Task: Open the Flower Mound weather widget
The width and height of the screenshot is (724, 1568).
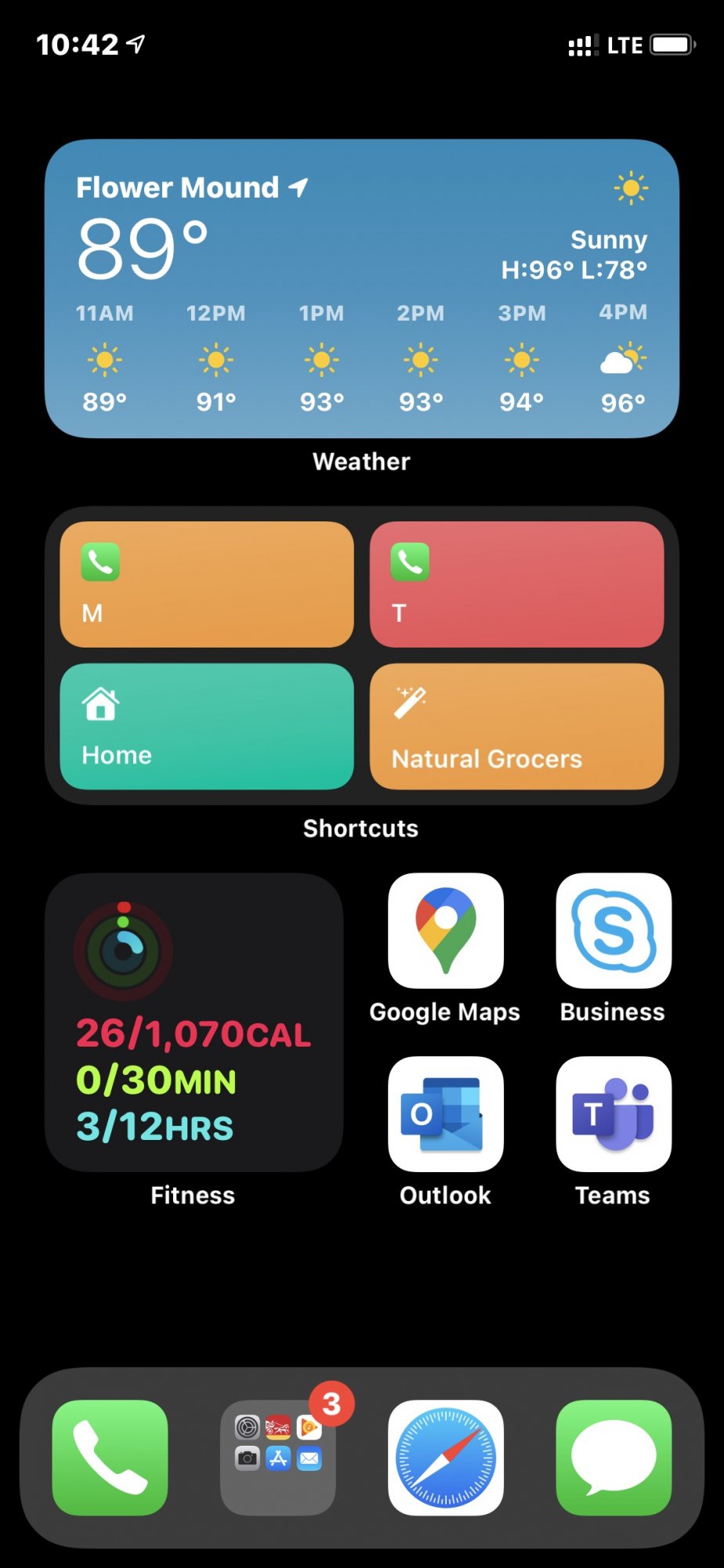Action: (x=361, y=289)
